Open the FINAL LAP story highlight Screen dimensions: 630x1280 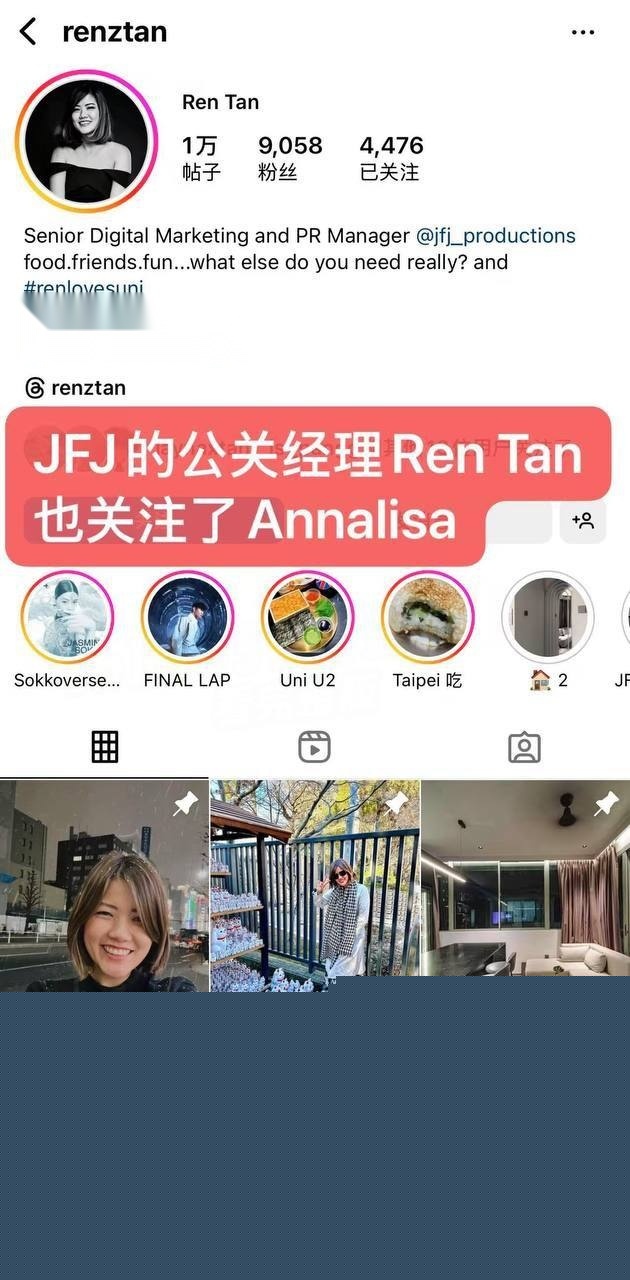pos(187,618)
